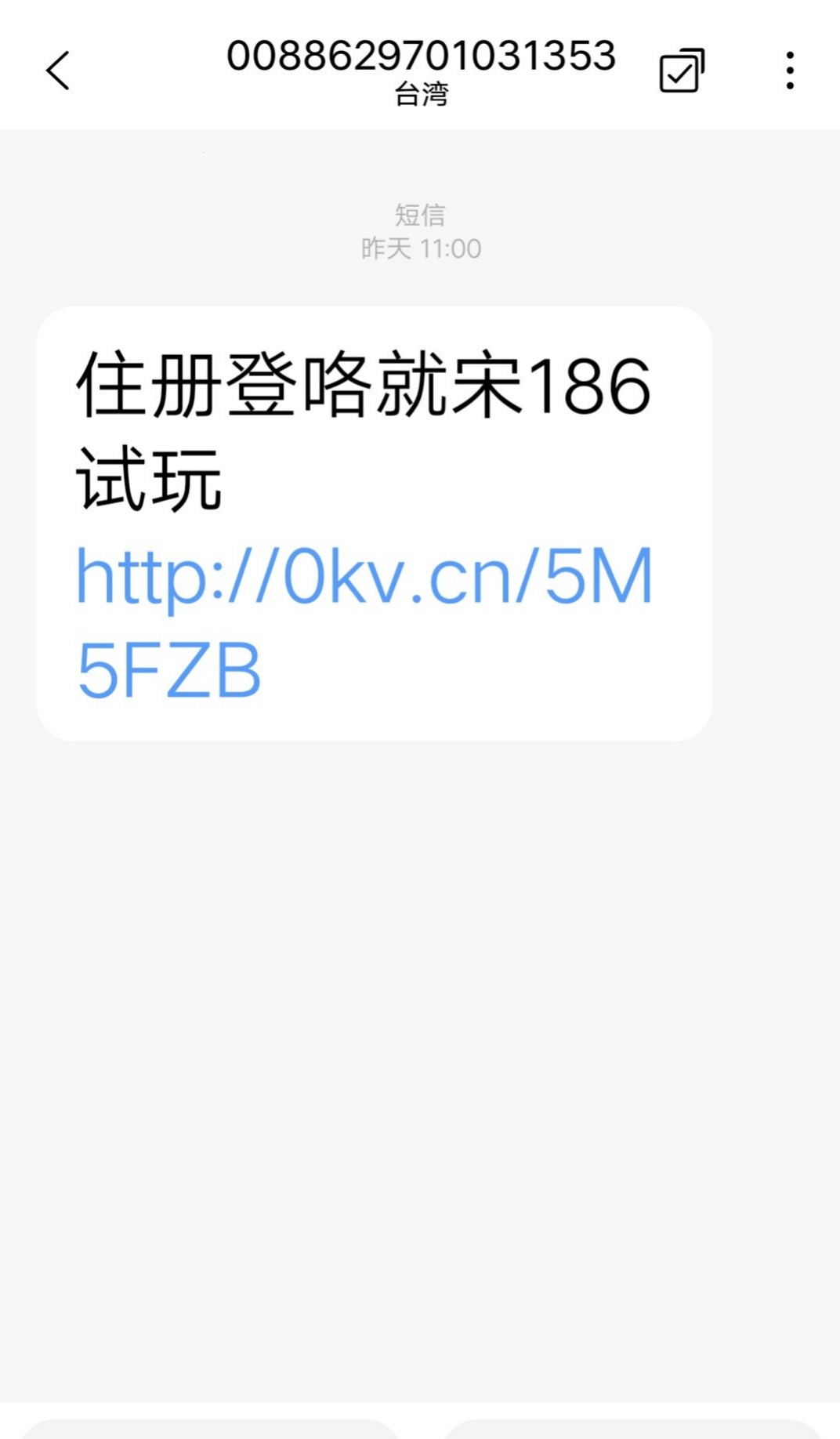Go back to the message list
This screenshot has width=840, height=1439.
[x=58, y=71]
